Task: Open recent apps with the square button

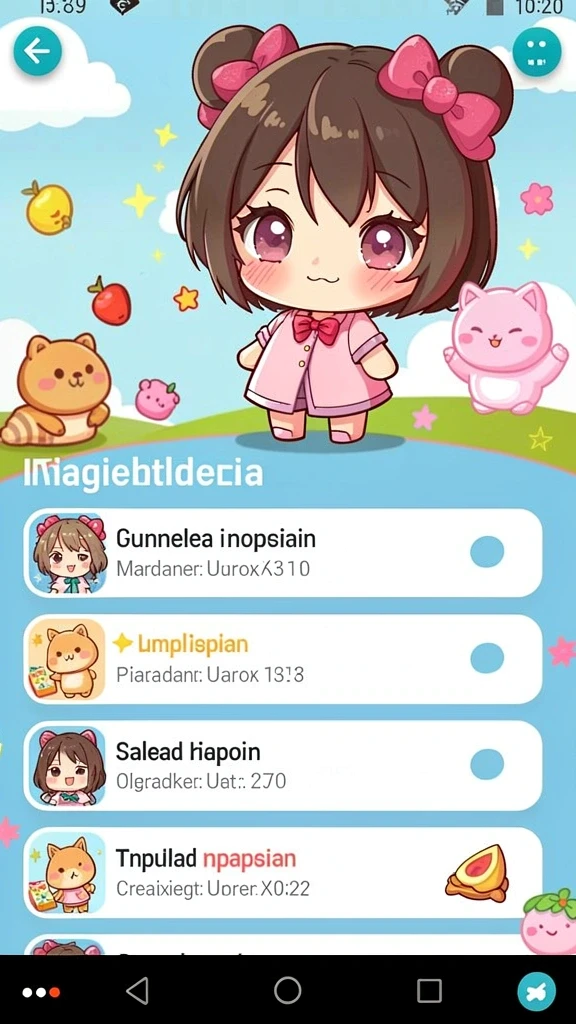Action: point(429,991)
